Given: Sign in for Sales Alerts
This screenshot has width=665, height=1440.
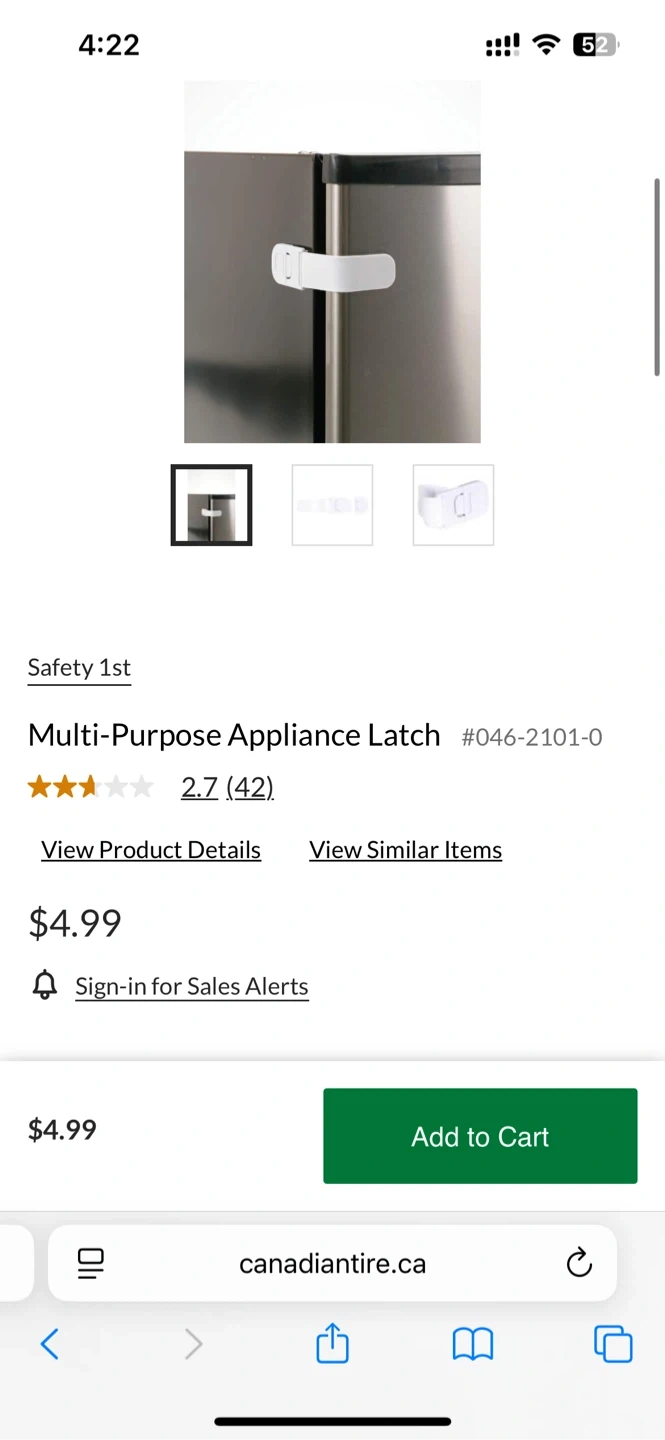Looking at the screenshot, I should click(191, 986).
